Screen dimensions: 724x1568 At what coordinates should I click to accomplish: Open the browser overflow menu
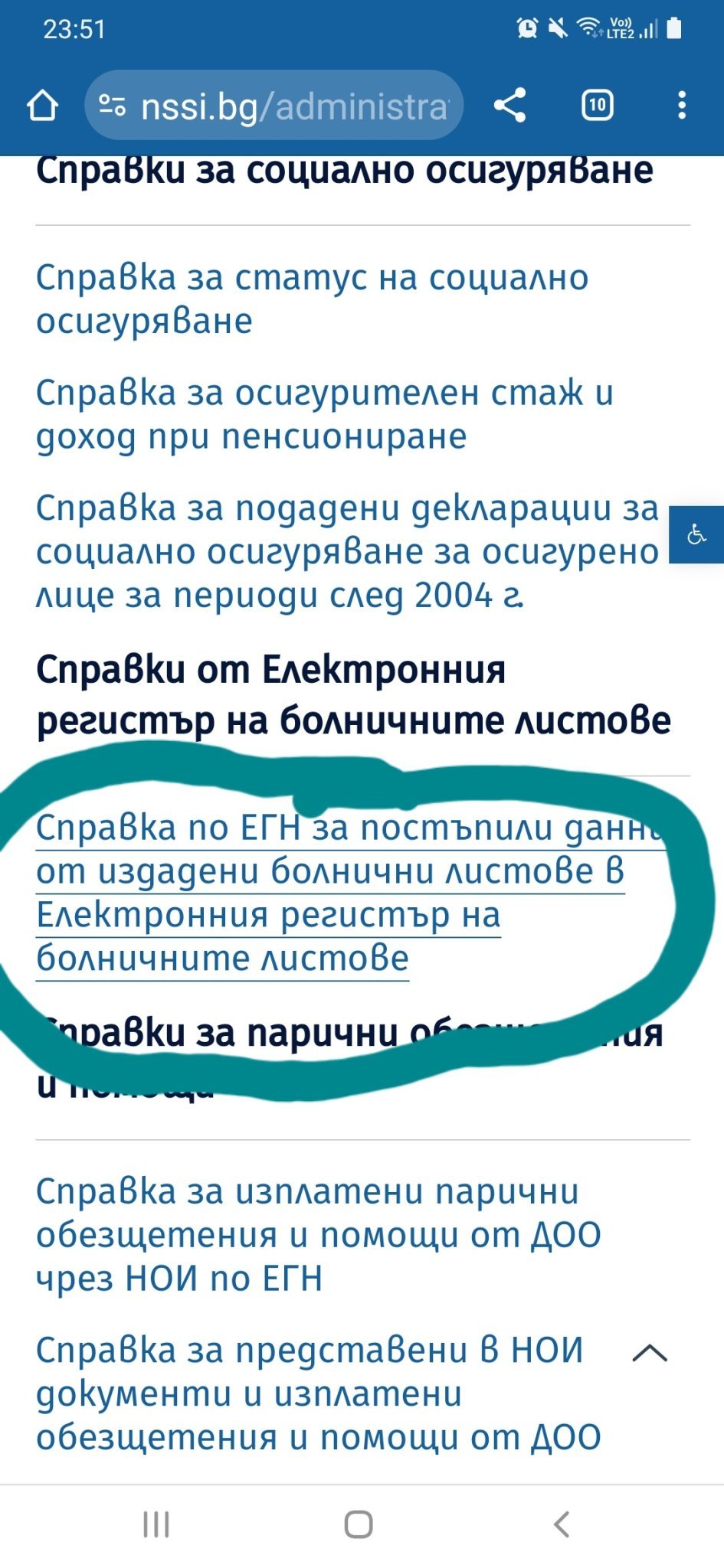[682, 106]
